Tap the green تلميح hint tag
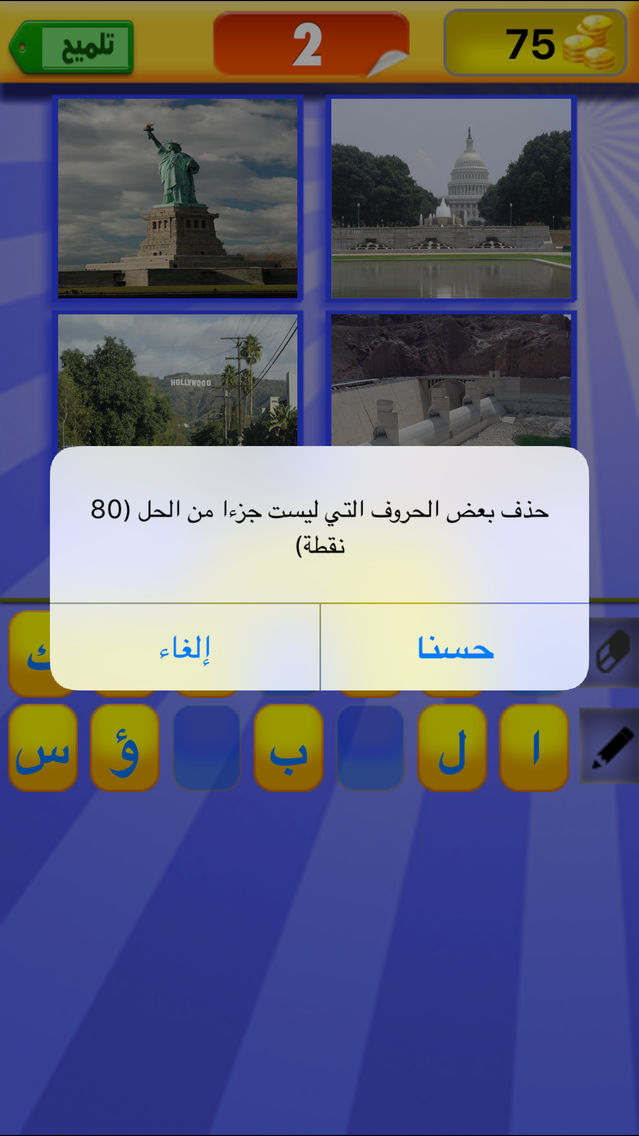The image size is (639, 1136). click(x=72, y=47)
